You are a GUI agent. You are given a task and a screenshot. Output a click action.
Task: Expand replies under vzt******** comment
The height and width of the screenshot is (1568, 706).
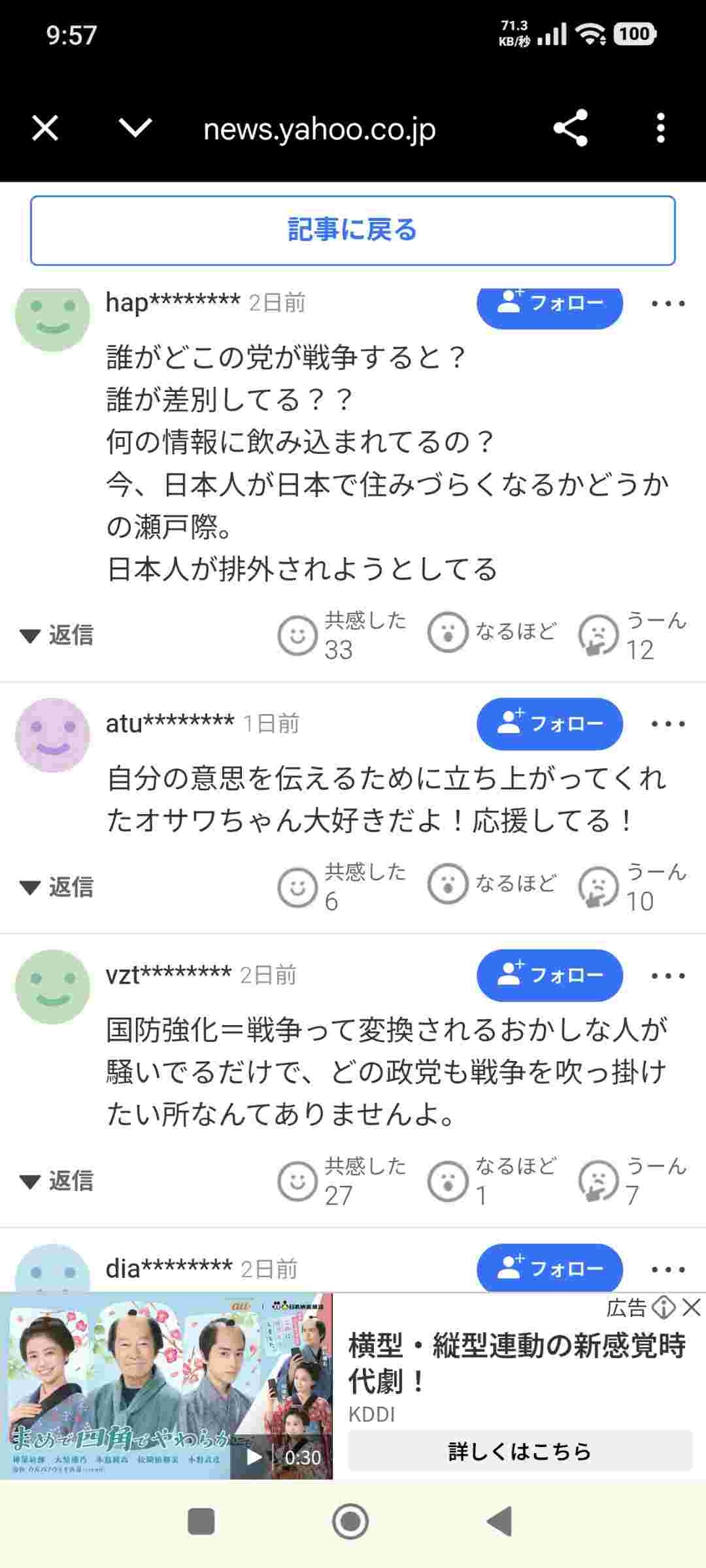tap(57, 1180)
